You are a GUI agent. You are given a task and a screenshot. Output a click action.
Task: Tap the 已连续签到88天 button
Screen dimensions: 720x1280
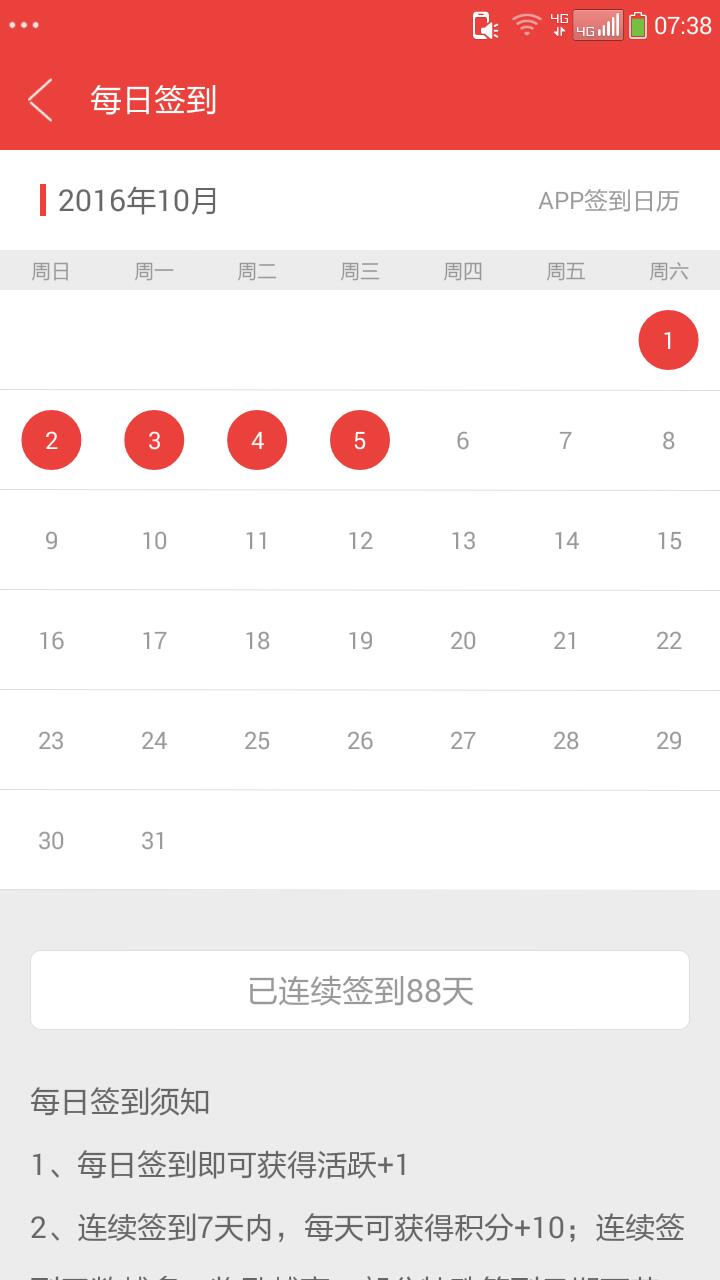tap(360, 990)
